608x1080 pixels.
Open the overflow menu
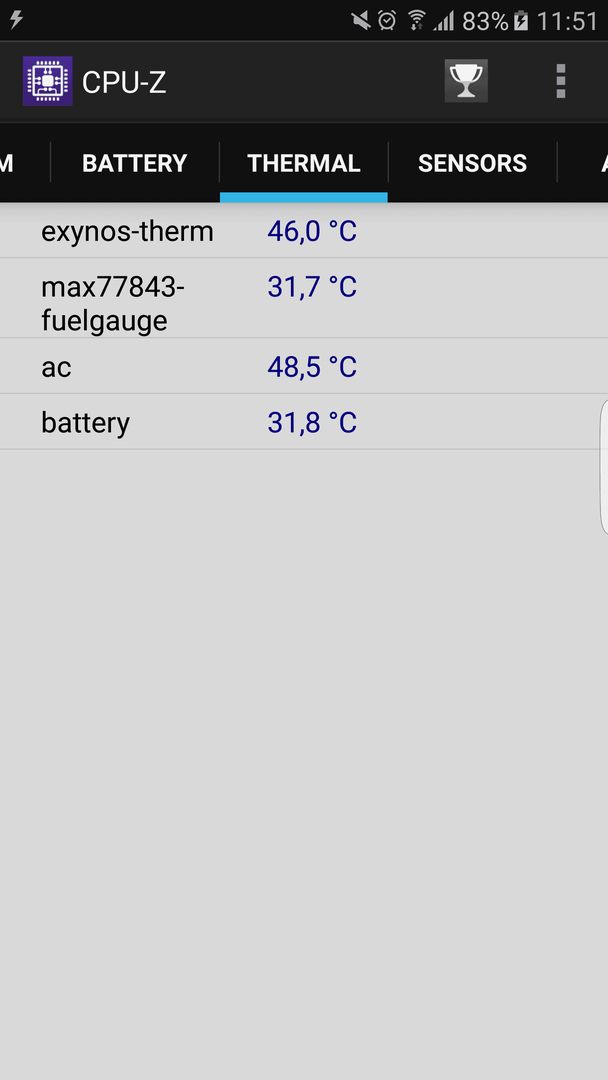(560, 81)
